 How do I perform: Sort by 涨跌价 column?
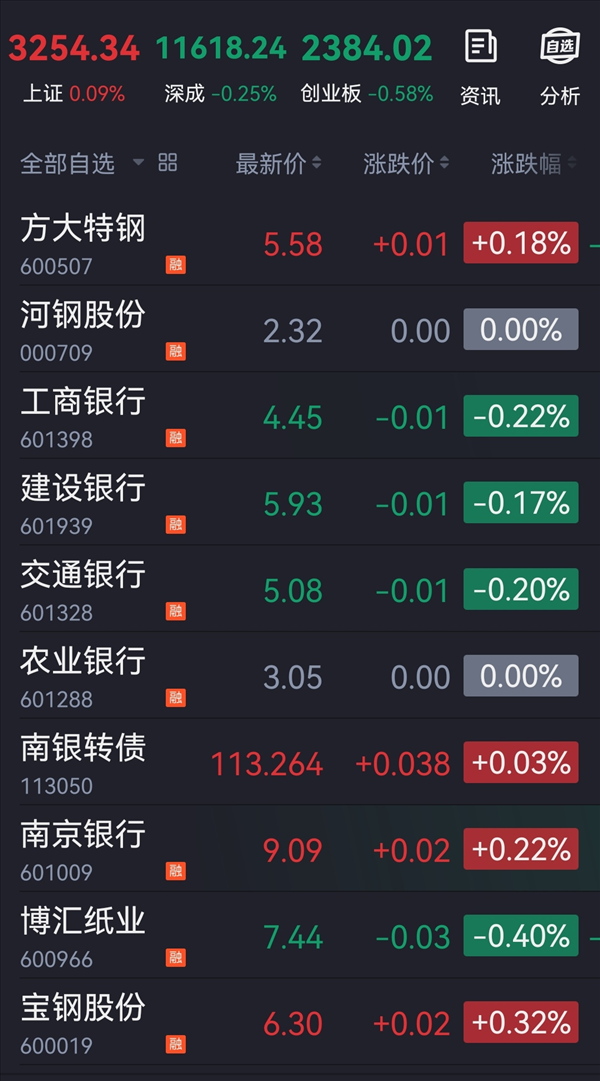tap(406, 164)
